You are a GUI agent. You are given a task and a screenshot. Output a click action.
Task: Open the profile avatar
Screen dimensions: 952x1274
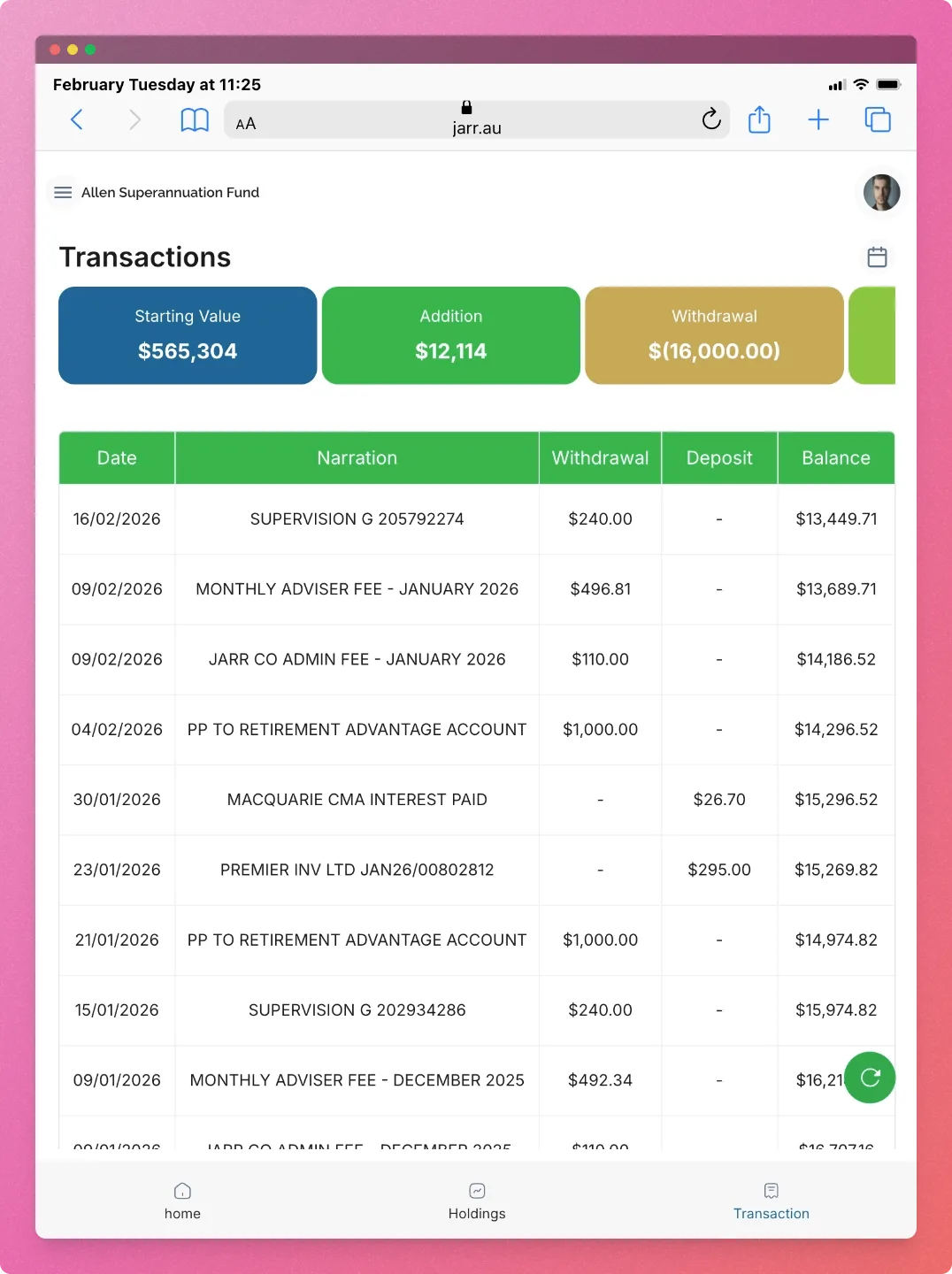[881, 192]
